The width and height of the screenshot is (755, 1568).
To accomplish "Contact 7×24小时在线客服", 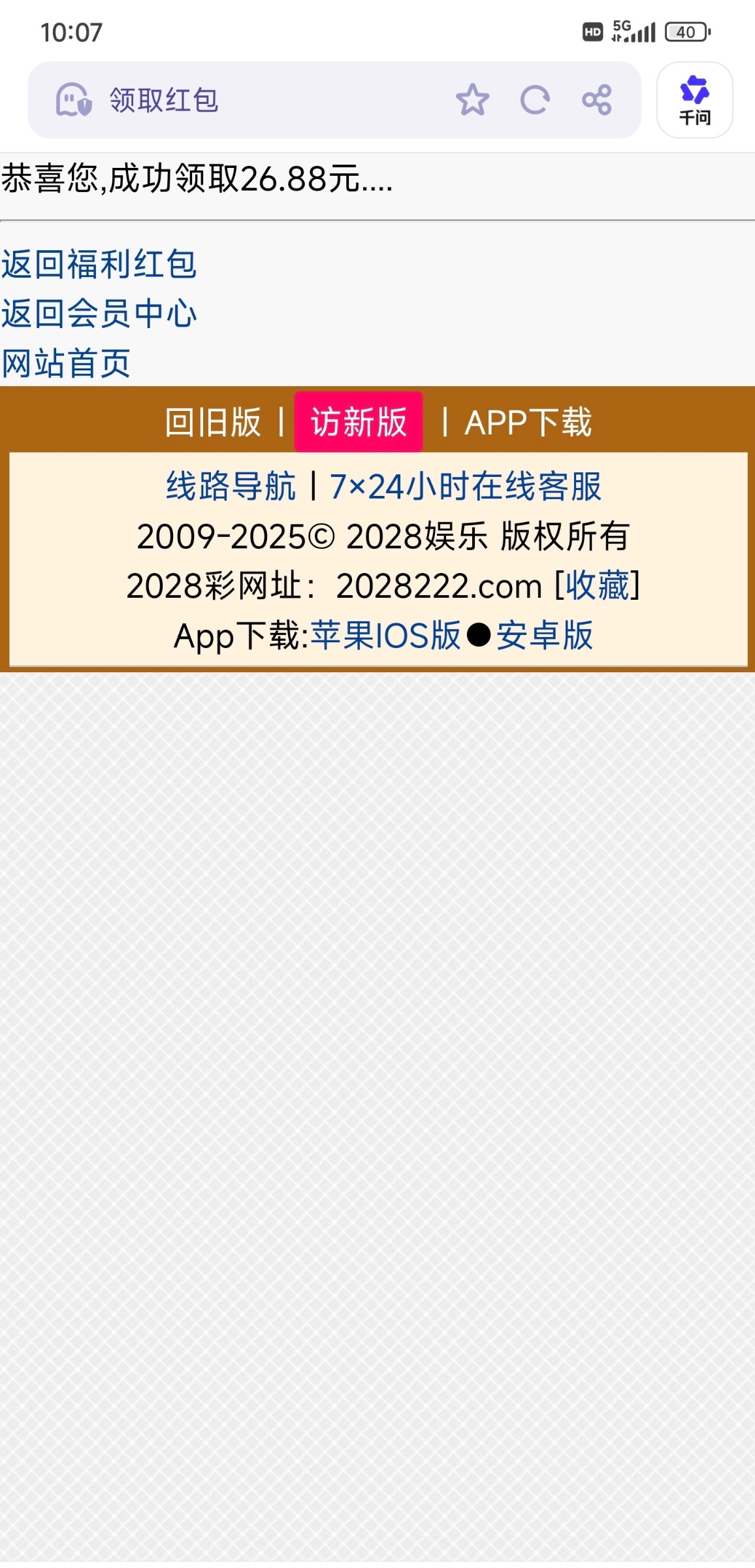I will [465, 486].
